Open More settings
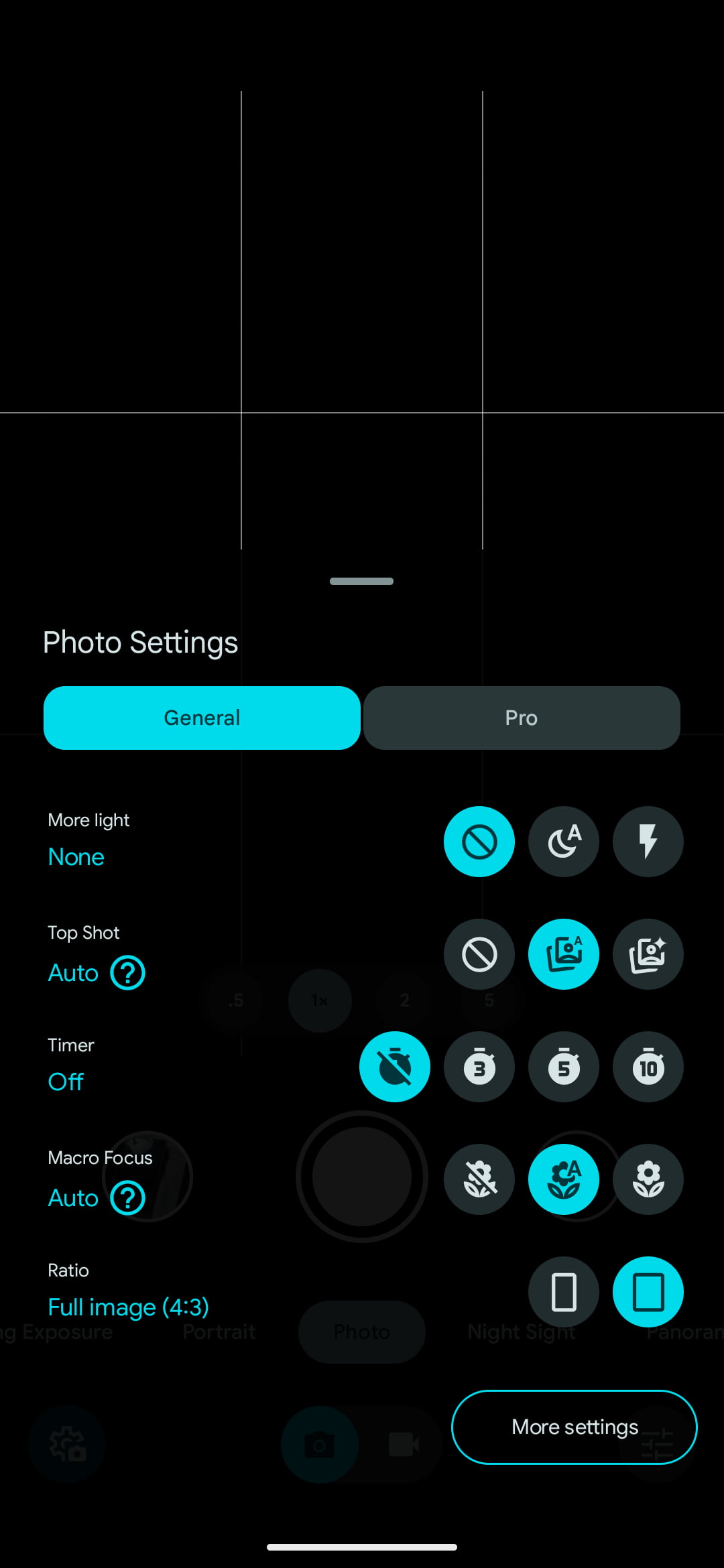Screen dimensions: 724x1568 click(x=575, y=1427)
